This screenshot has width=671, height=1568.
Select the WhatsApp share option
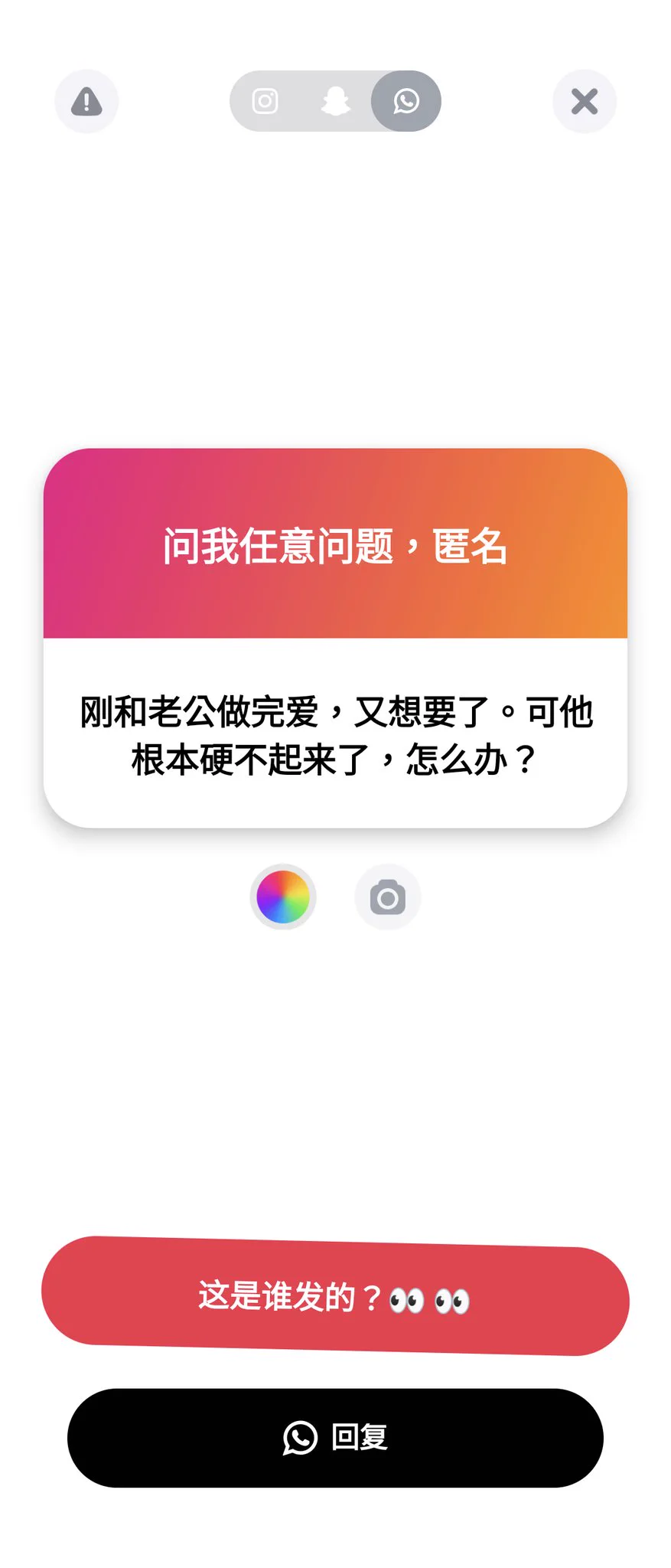point(406,101)
